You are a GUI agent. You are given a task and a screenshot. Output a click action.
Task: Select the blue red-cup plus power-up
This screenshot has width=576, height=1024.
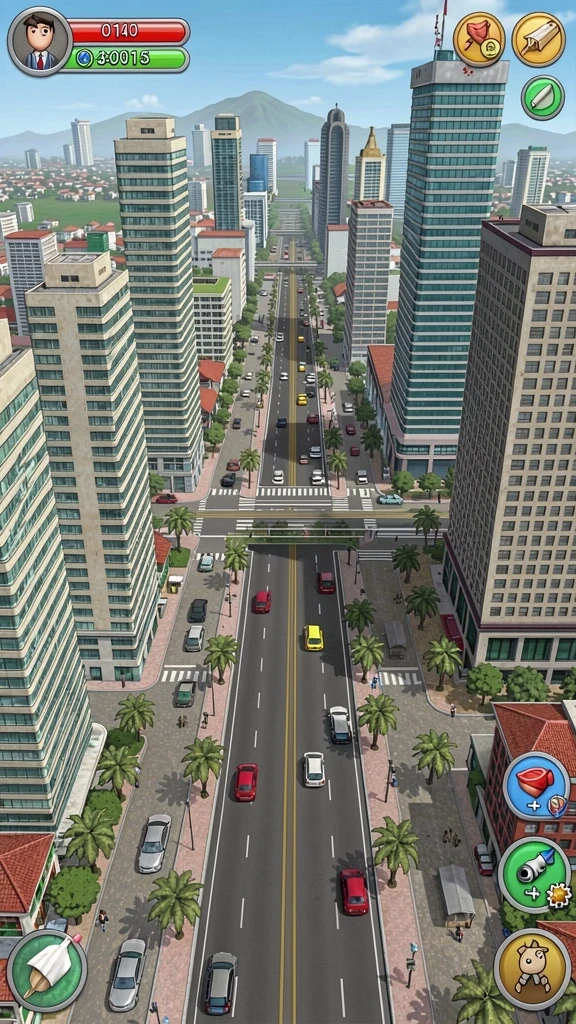click(536, 786)
